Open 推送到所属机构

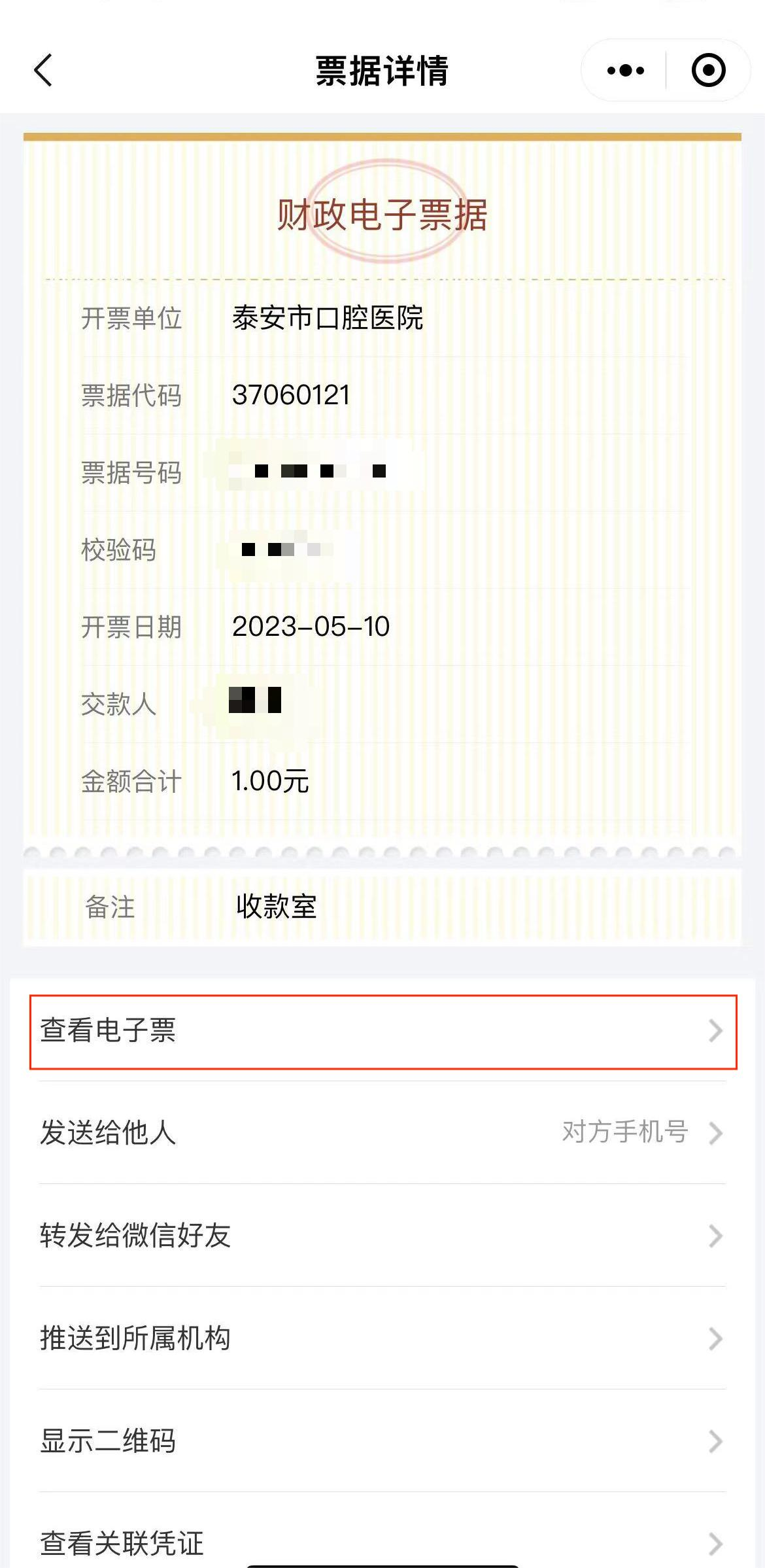(382, 1338)
